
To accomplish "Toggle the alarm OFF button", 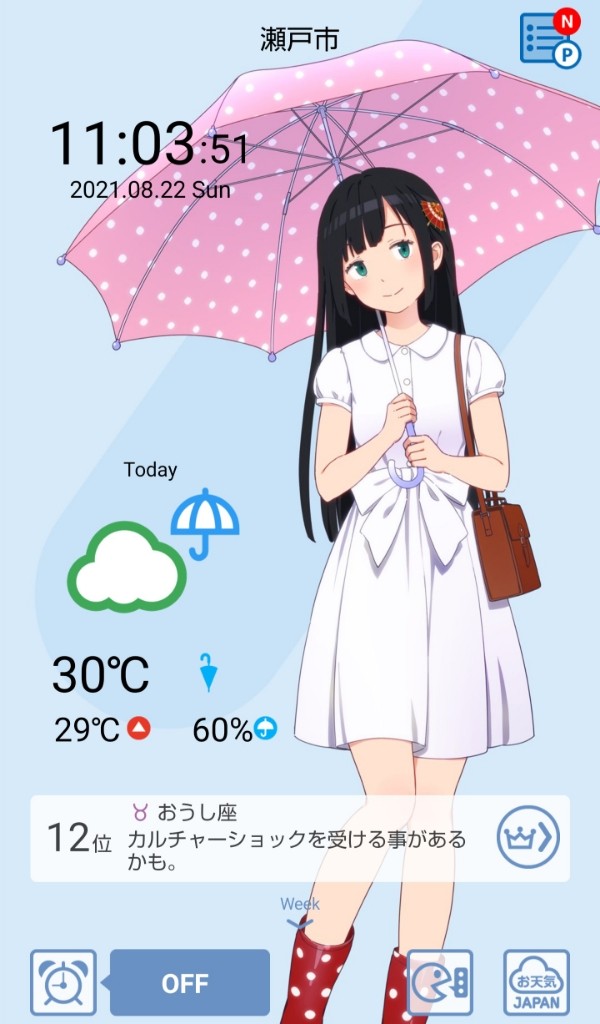I will pyautogui.click(x=190, y=983).
